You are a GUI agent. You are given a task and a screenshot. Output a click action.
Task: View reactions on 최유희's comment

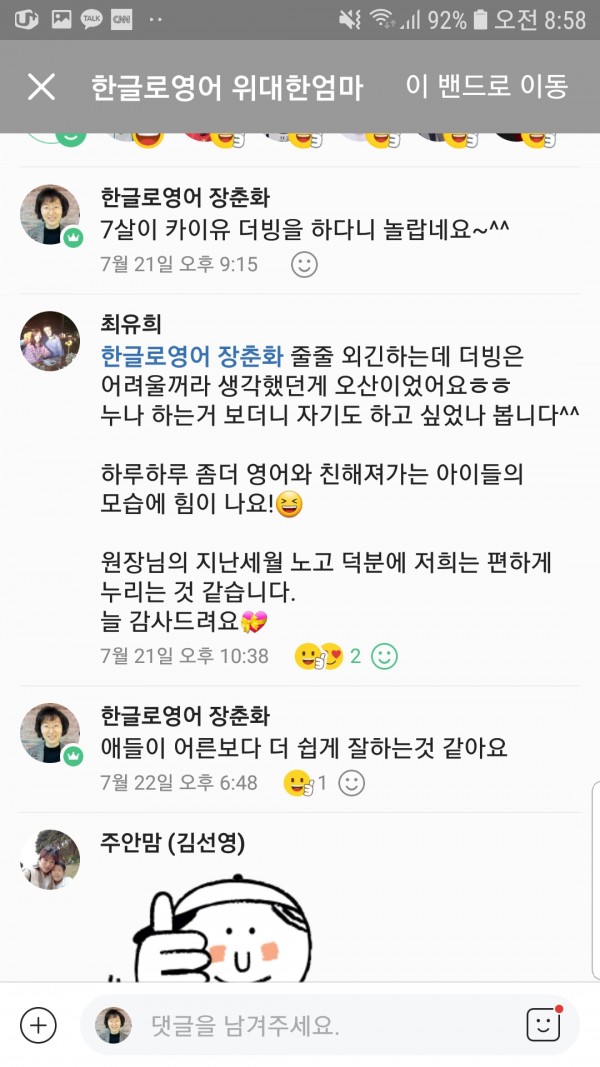(326, 656)
